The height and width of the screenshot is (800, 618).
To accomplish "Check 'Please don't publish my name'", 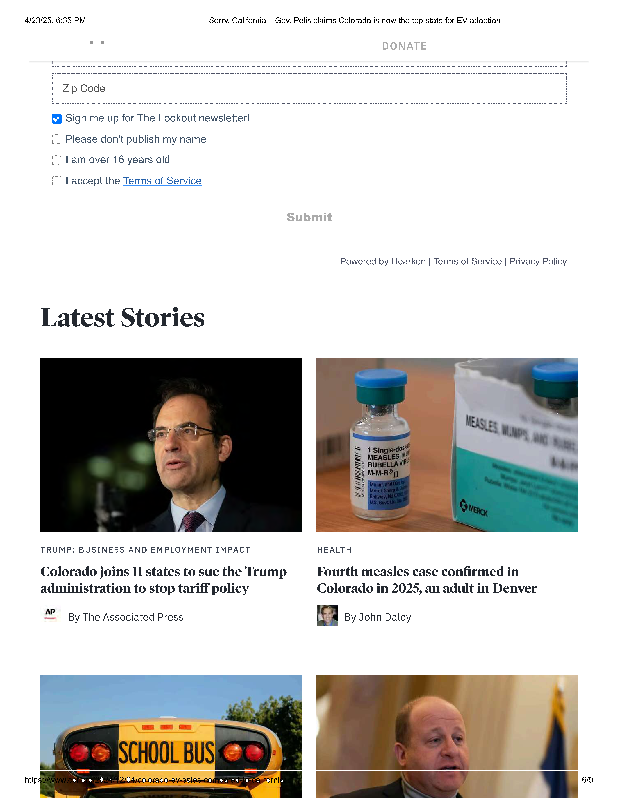I will point(57,140).
